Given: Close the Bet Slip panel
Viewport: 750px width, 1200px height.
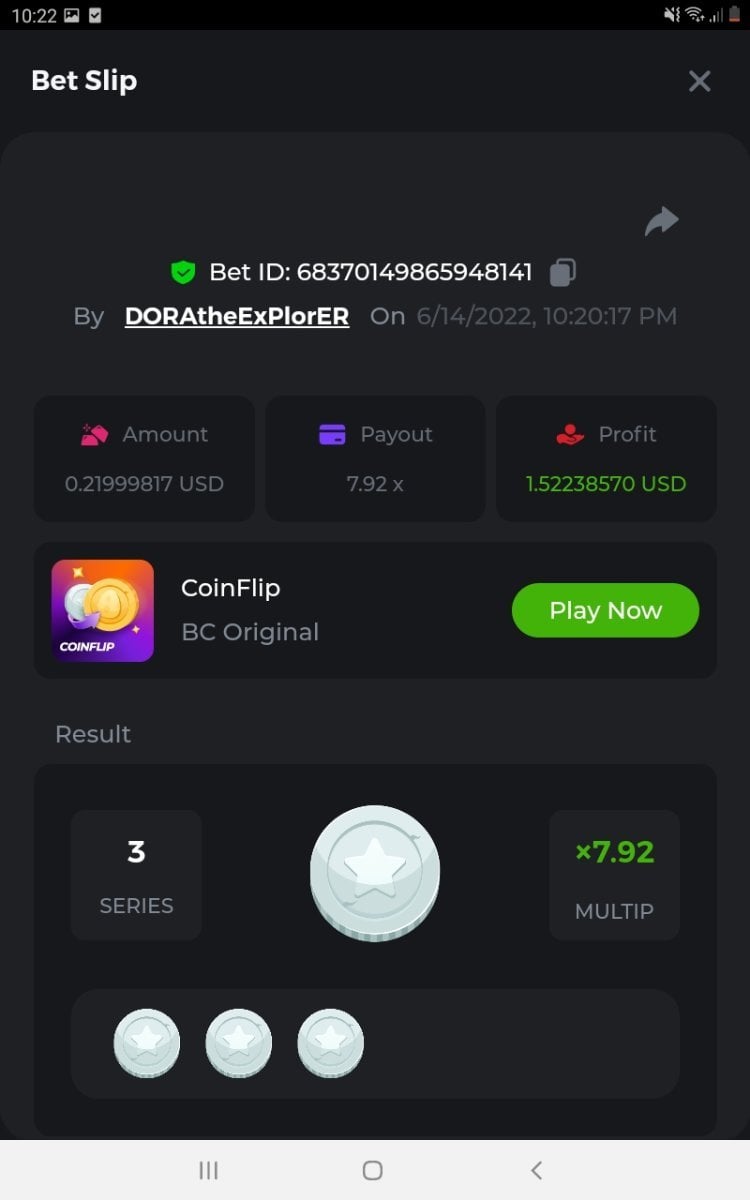Looking at the screenshot, I should coord(699,81).
